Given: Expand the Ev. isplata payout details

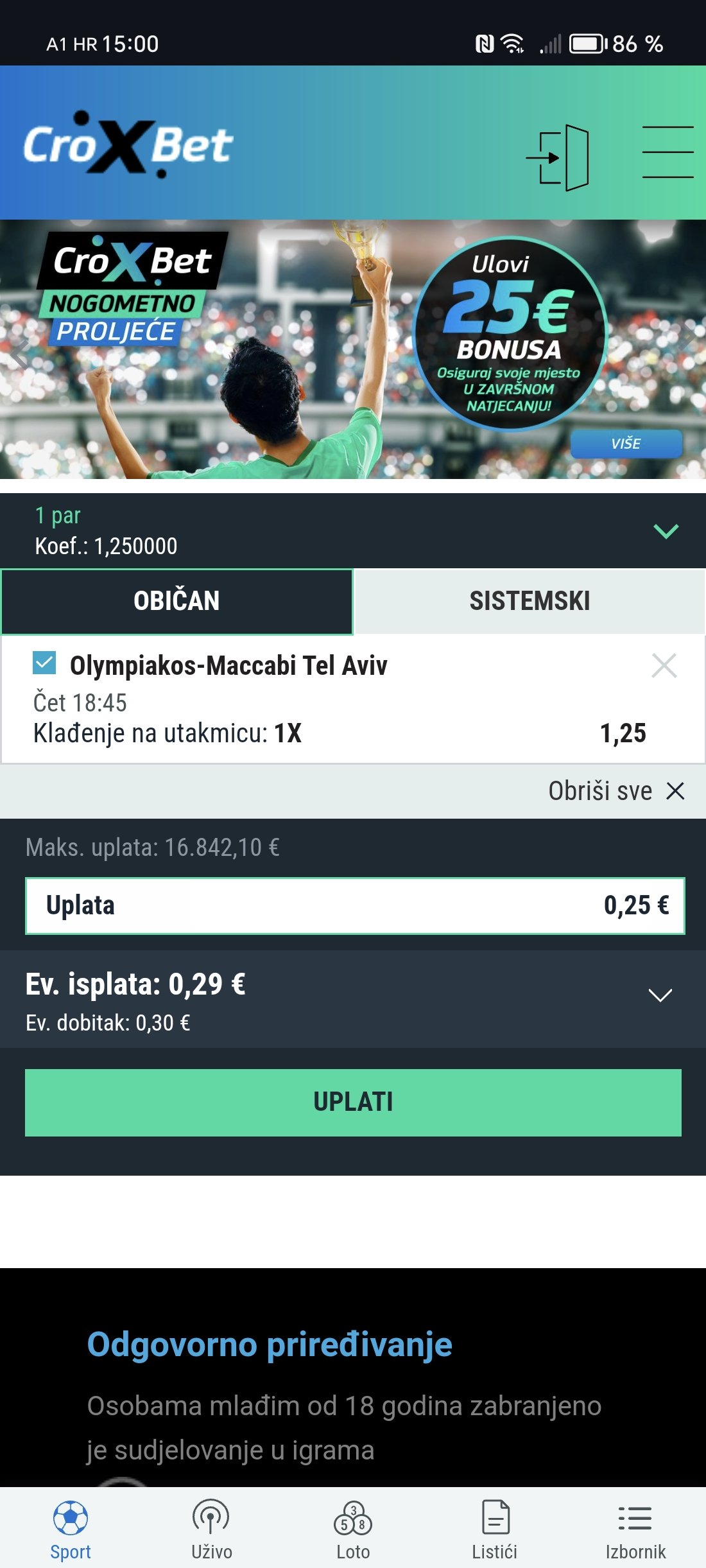Looking at the screenshot, I should click(x=660, y=995).
